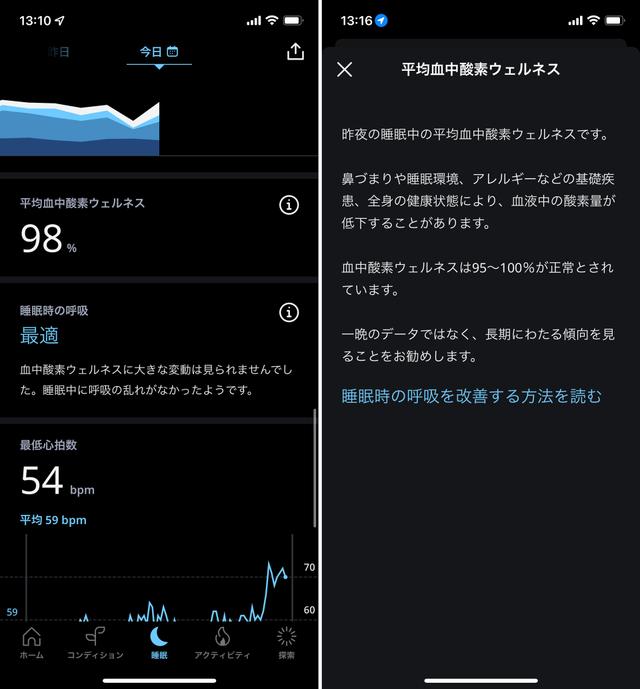This screenshot has height=689, width=640.
Task: Select the 今日 date tab
Action: point(158,52)
